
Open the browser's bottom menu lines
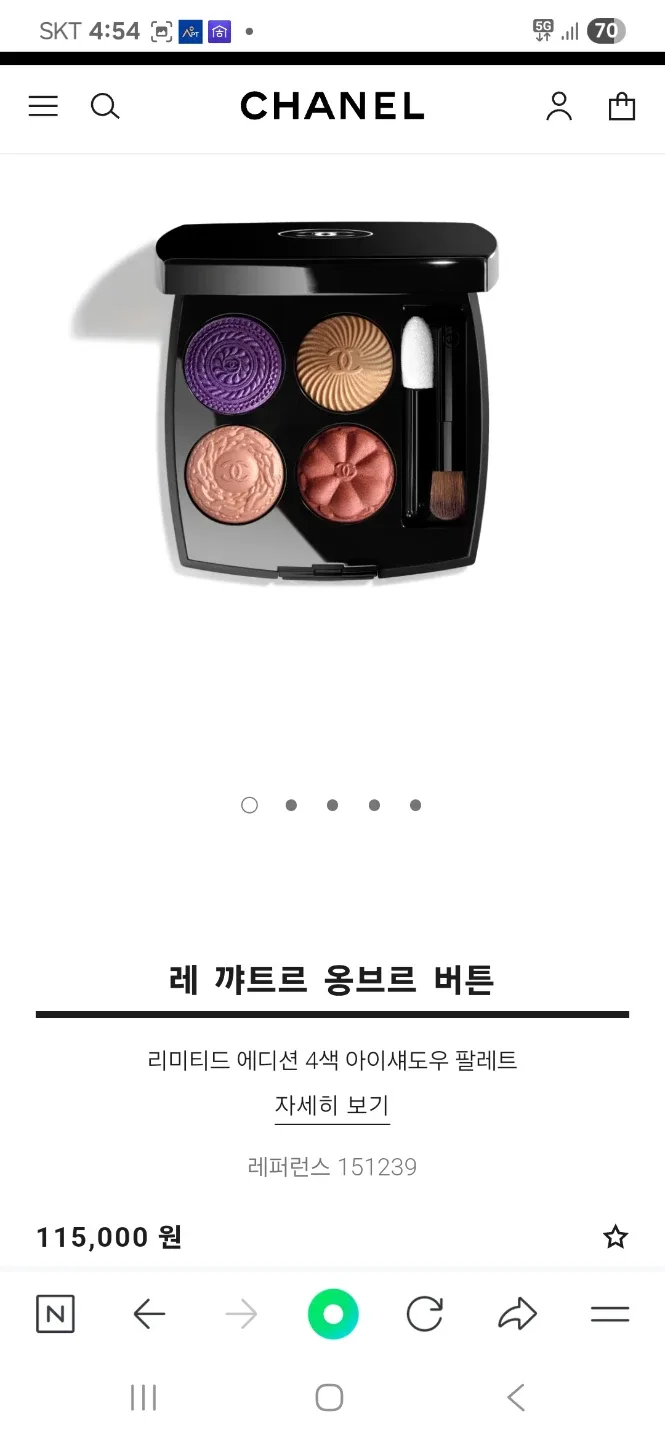click(609, 1314)
